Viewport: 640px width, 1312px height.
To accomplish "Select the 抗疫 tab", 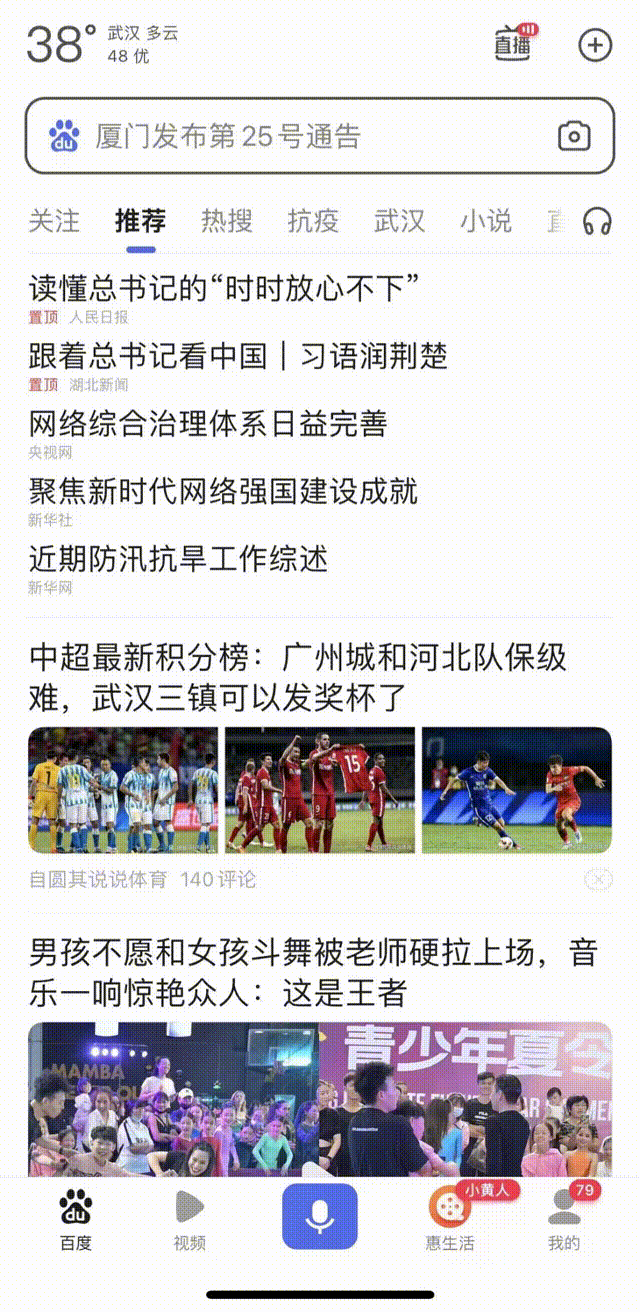I will 313,220.
